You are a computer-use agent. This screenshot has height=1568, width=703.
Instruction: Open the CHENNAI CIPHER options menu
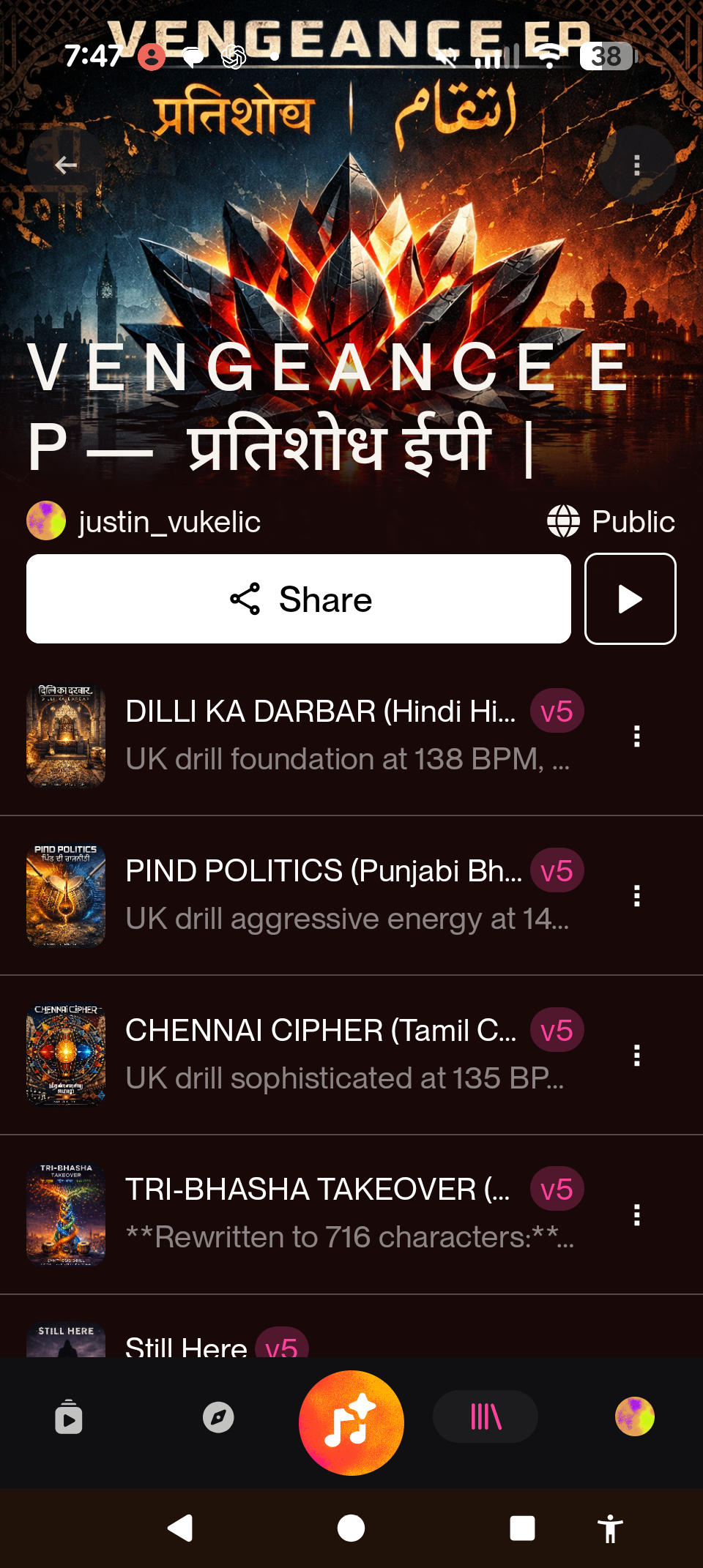(x=636, y=1055)
